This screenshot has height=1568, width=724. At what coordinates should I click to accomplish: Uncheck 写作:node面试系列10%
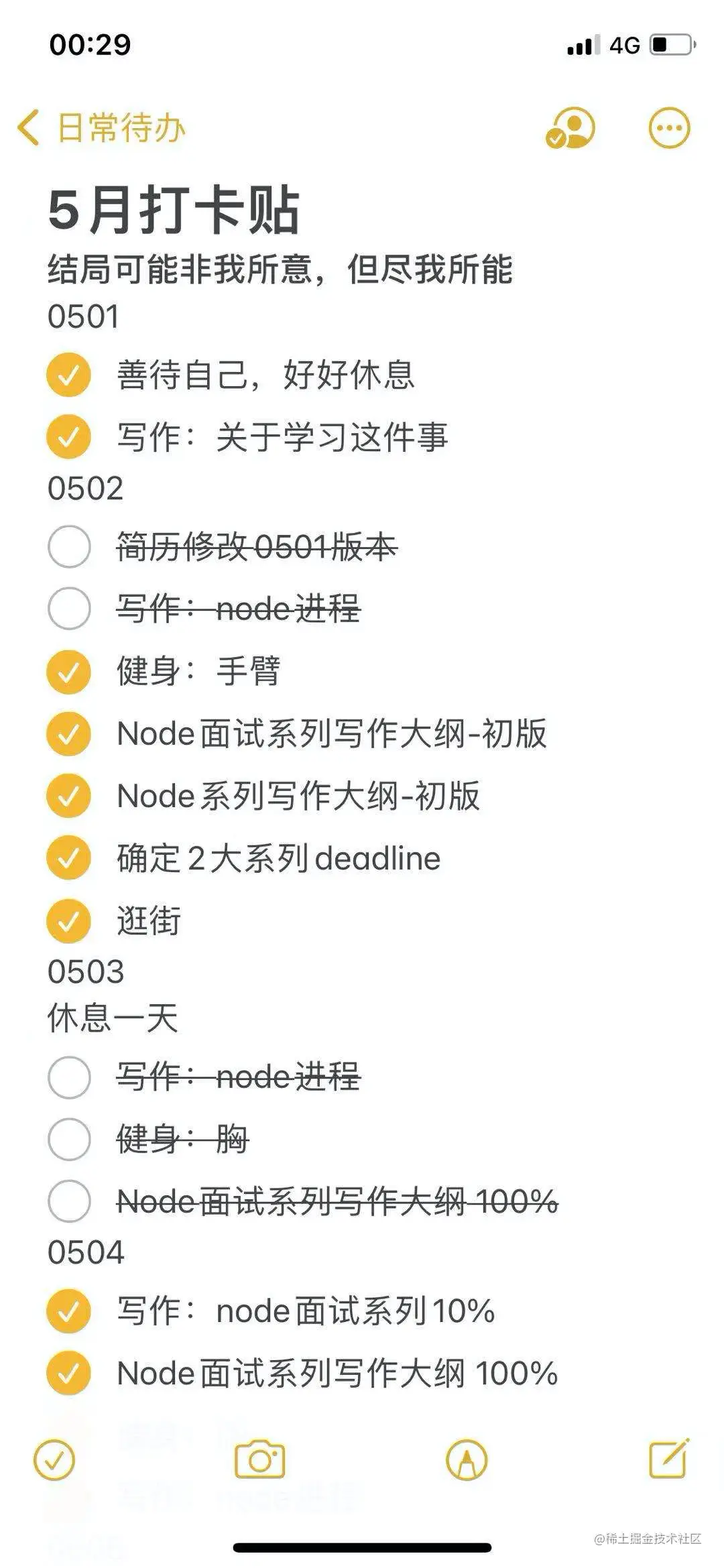coord(69,1311)
